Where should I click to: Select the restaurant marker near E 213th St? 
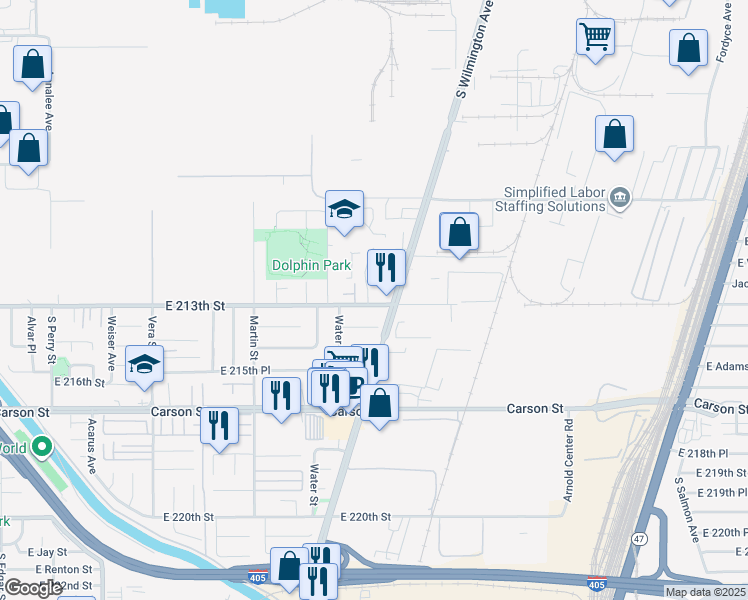[386, 269]
